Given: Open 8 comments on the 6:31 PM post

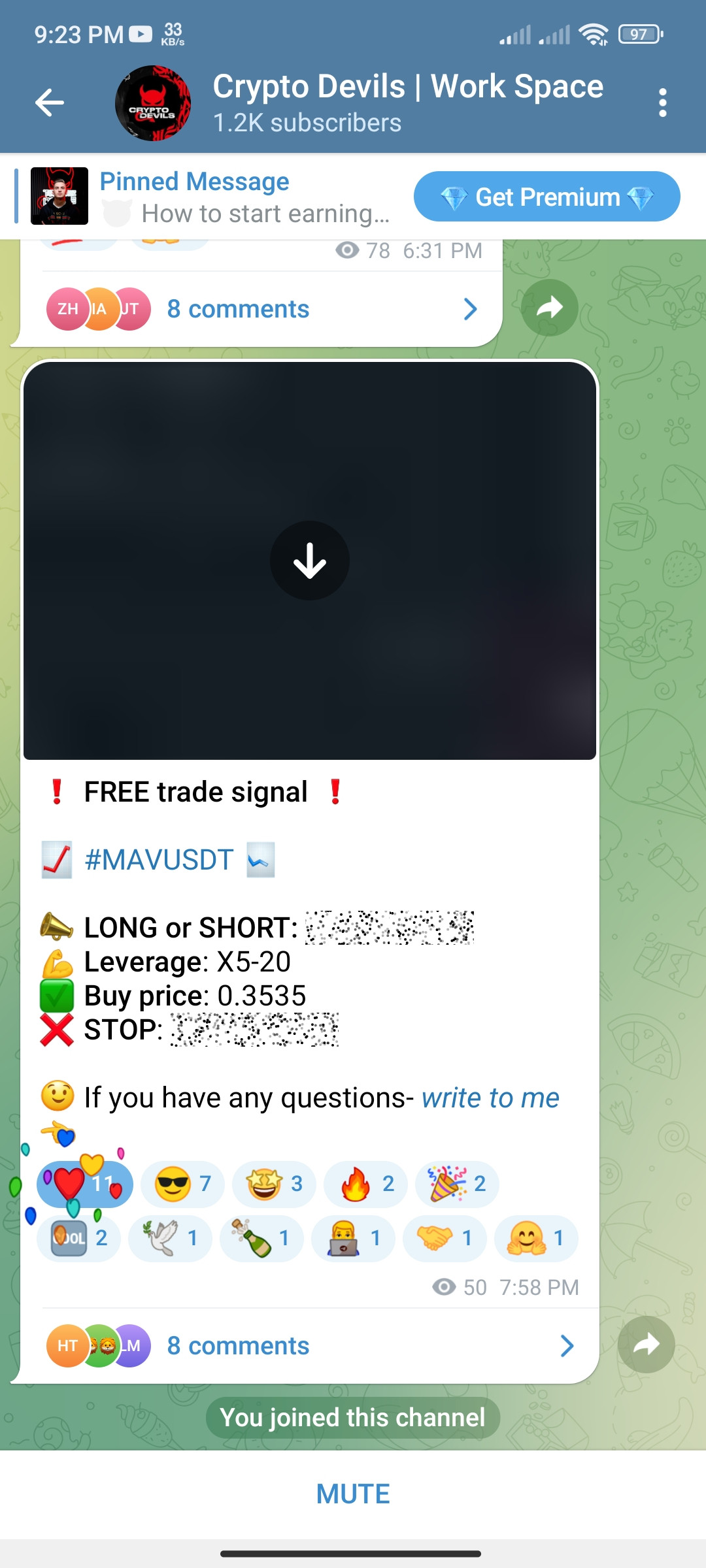Looking at the screenshot, I should [x=261, y=309].
